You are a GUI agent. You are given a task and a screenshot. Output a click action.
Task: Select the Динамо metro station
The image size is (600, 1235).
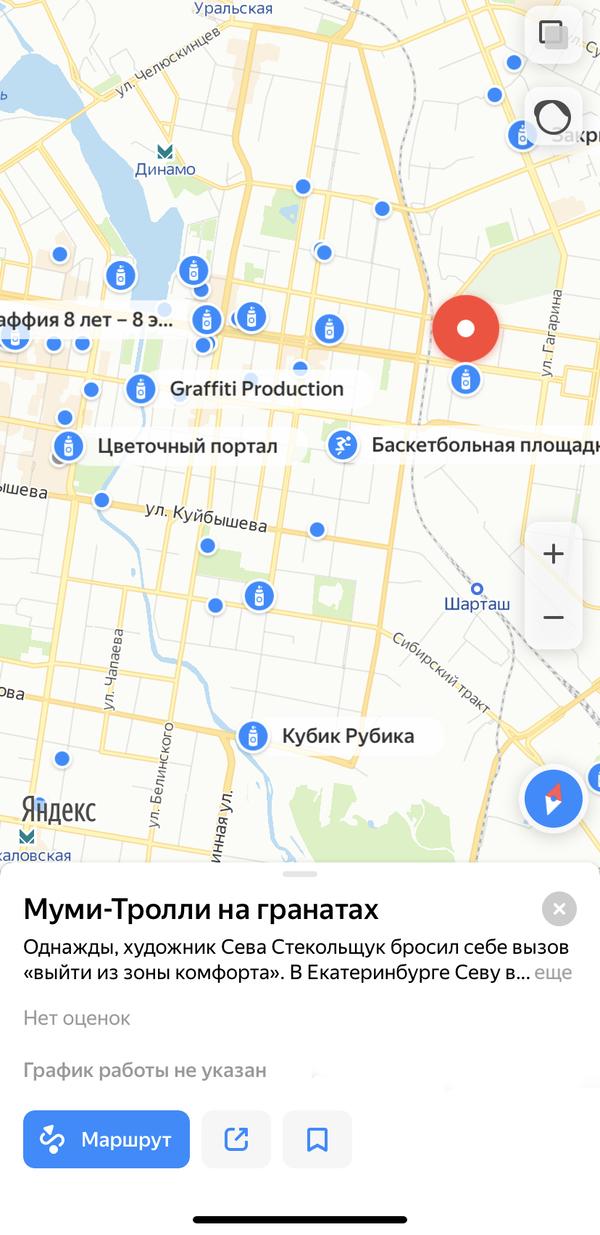point(165,151)
